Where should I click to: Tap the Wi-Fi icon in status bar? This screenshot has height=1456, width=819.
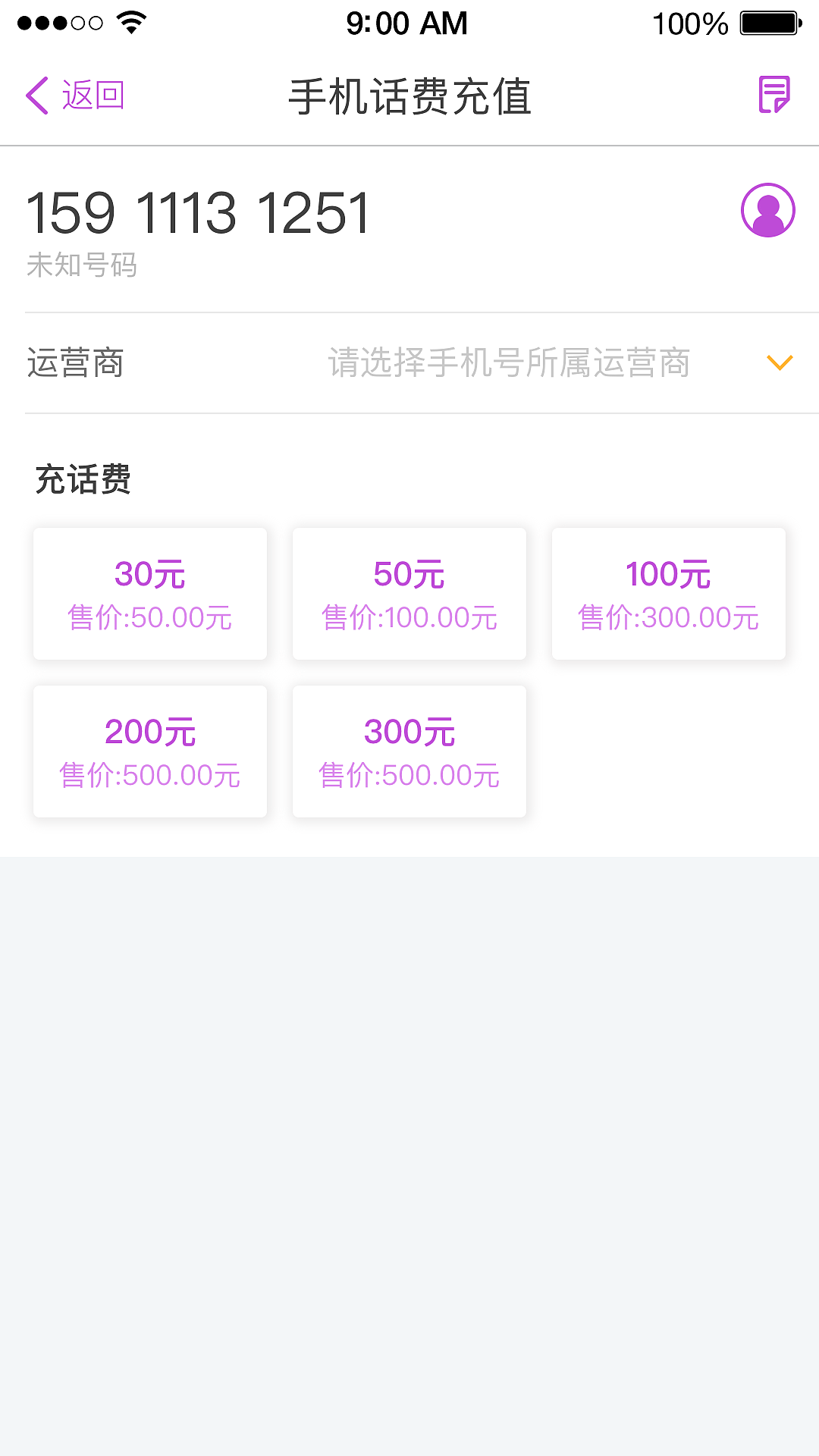pos(129,23)
